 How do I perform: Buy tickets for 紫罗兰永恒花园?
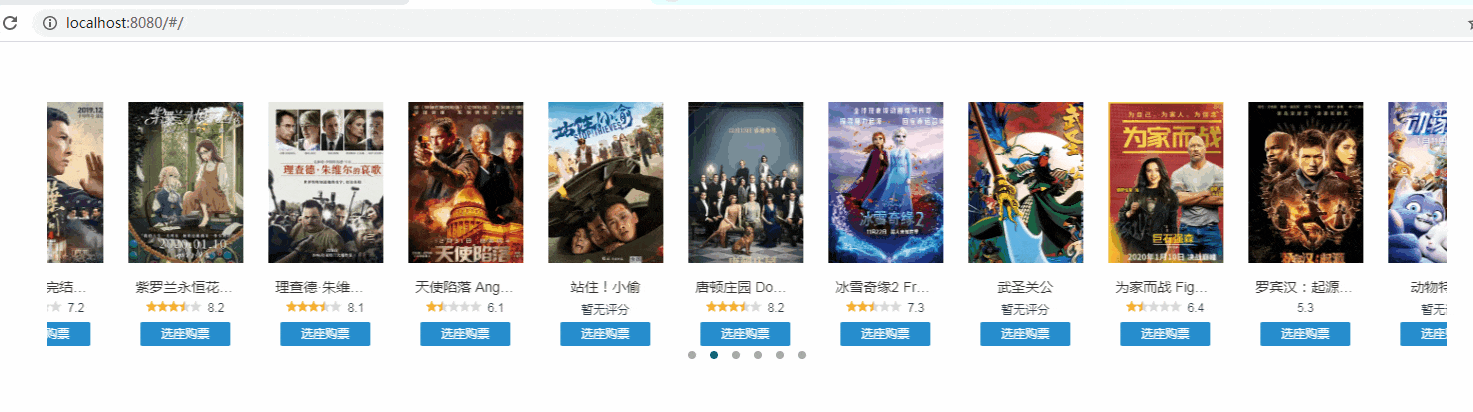pyautogui.click(x=185, y=334)
